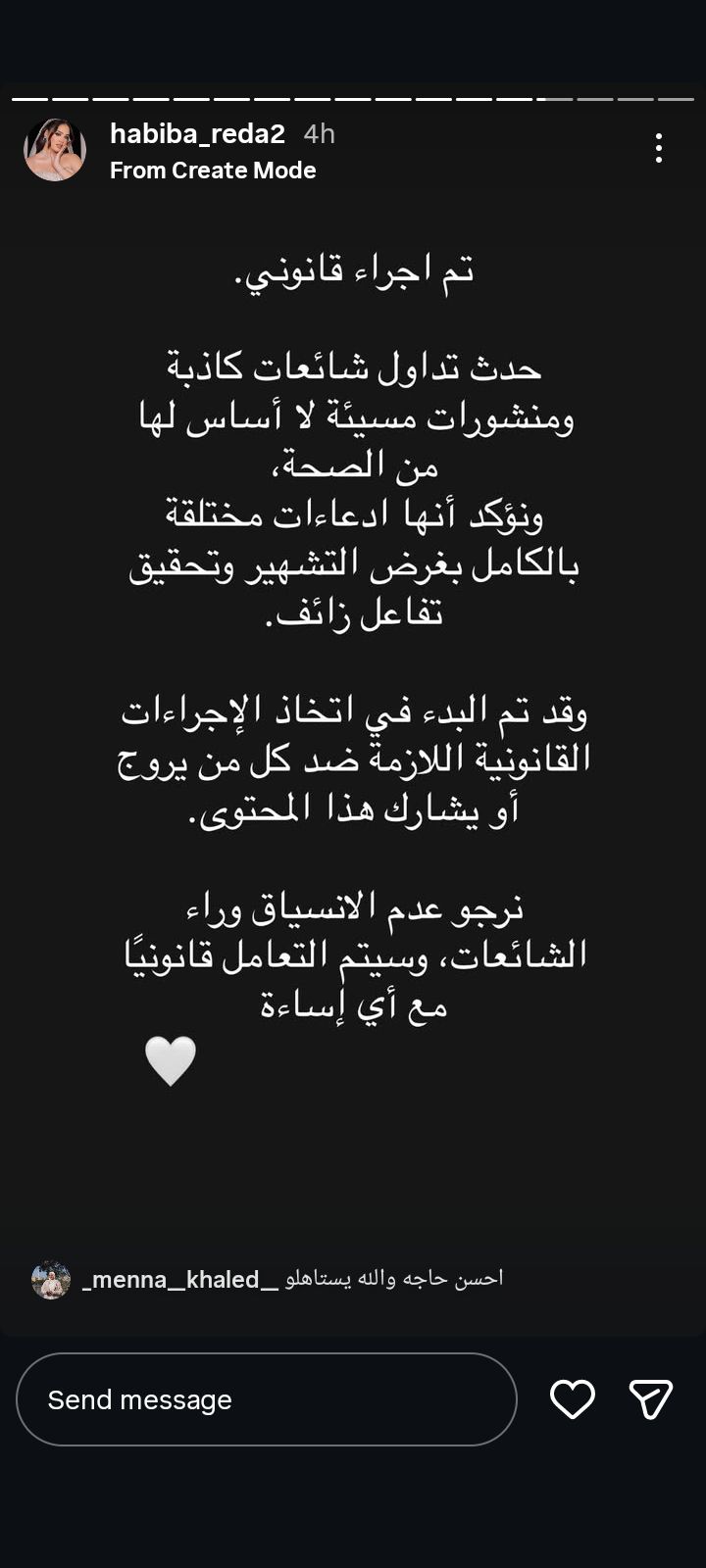Tap the white heart sticker in the story
Viewport: 706px width, 1568px height.
coord(172,1060)
